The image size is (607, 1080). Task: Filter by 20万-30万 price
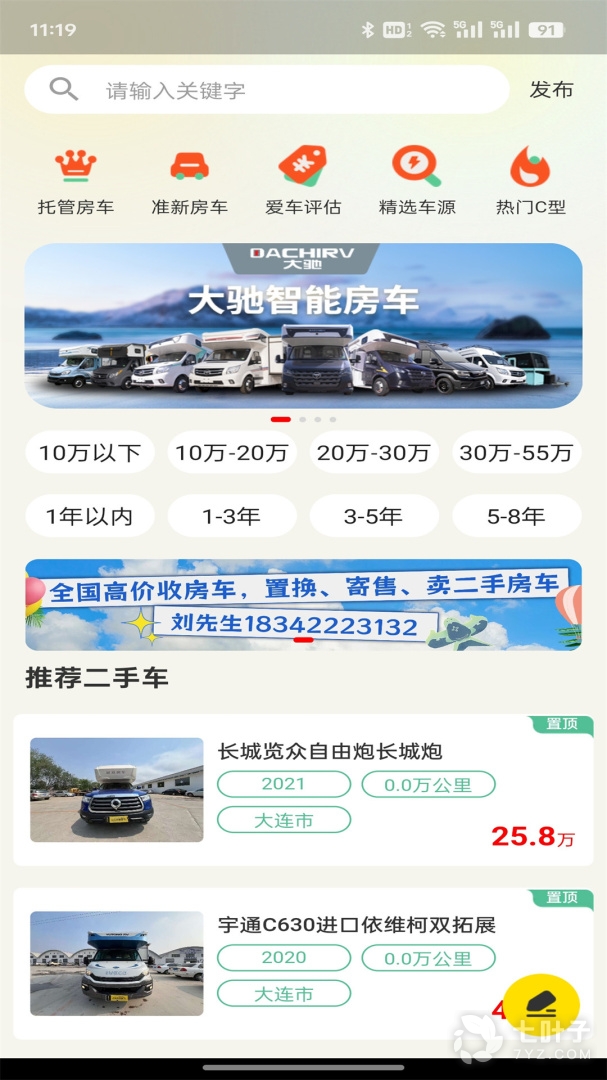[x=374, y=452]
